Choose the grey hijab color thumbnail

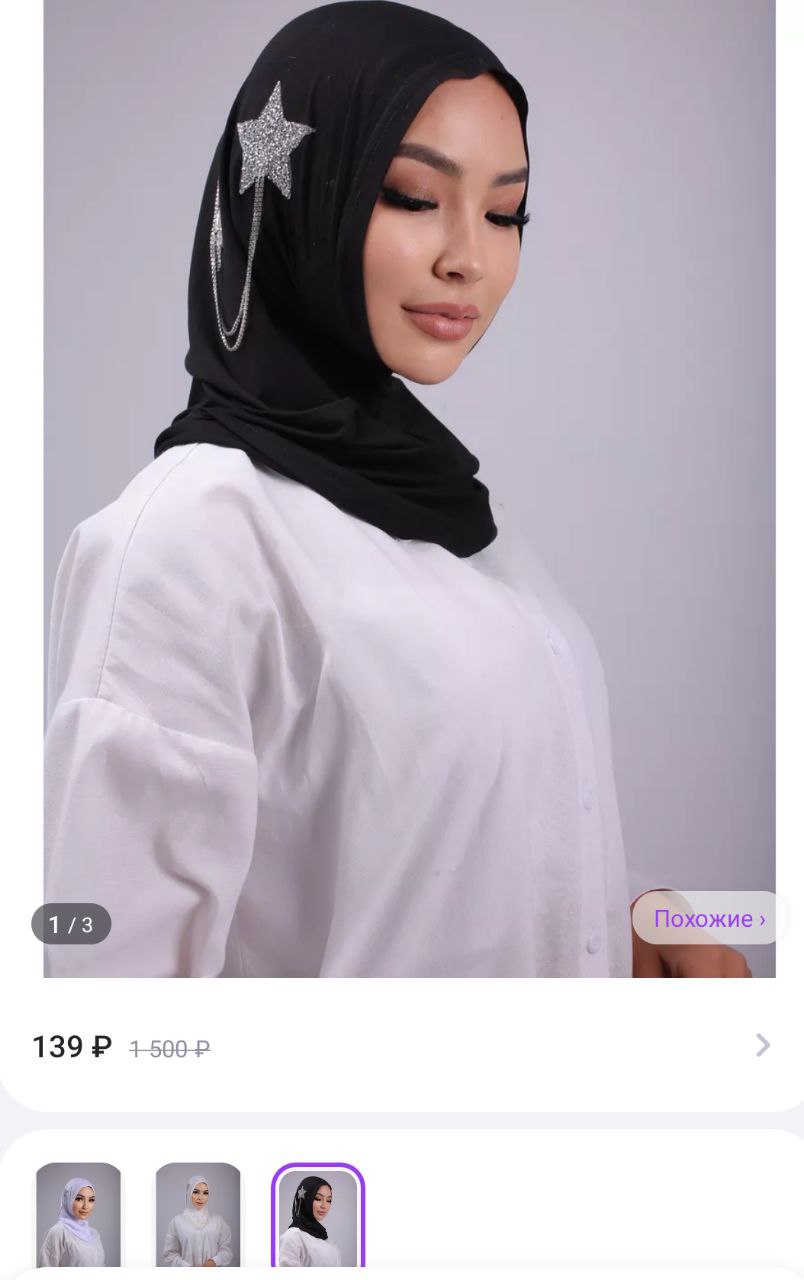[198, 1214]
